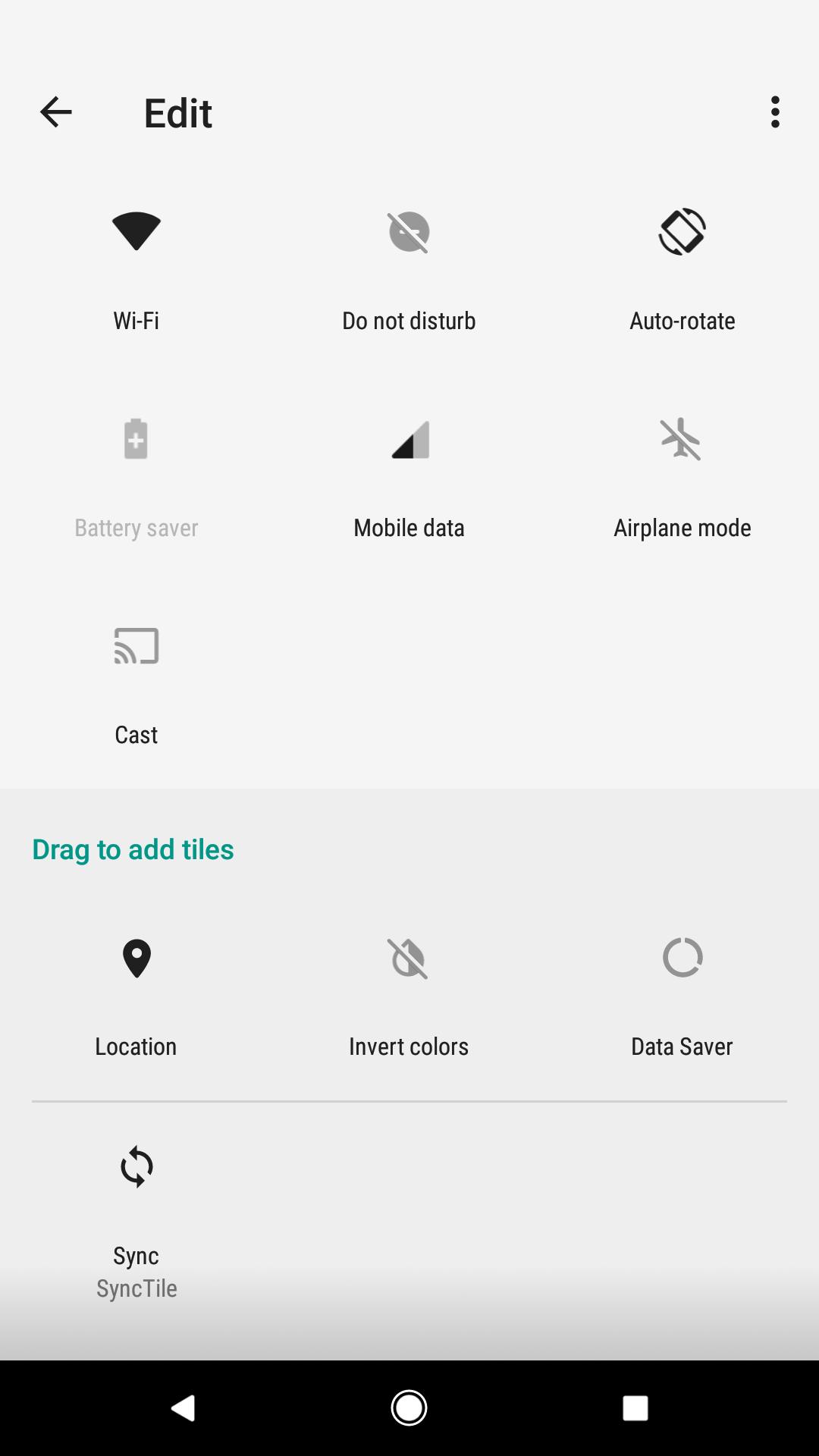Go to the home screen
Viewport: 819px width, 1456px height.
click(409, 1408)
